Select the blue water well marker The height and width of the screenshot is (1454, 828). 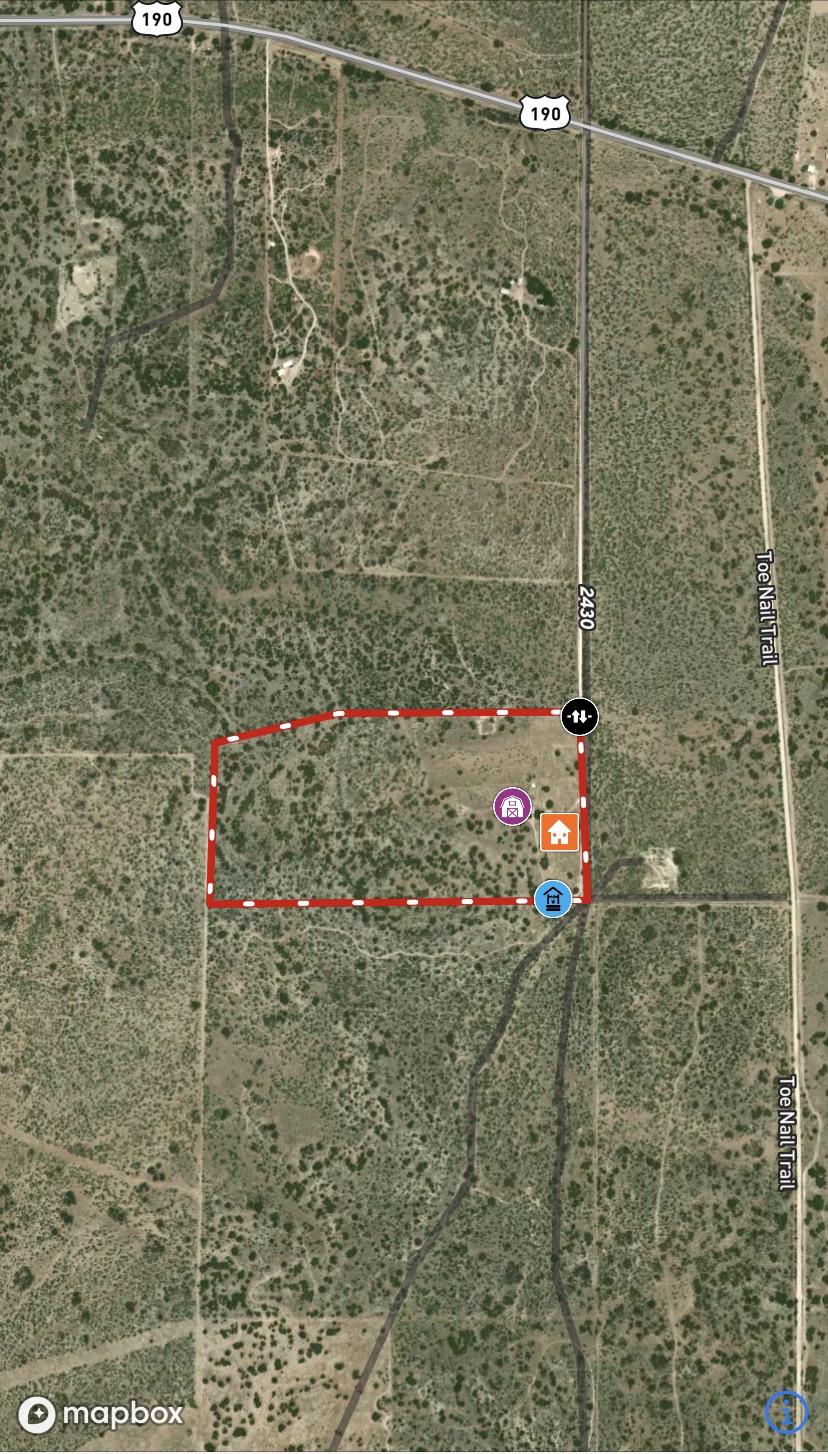(553, 898)
